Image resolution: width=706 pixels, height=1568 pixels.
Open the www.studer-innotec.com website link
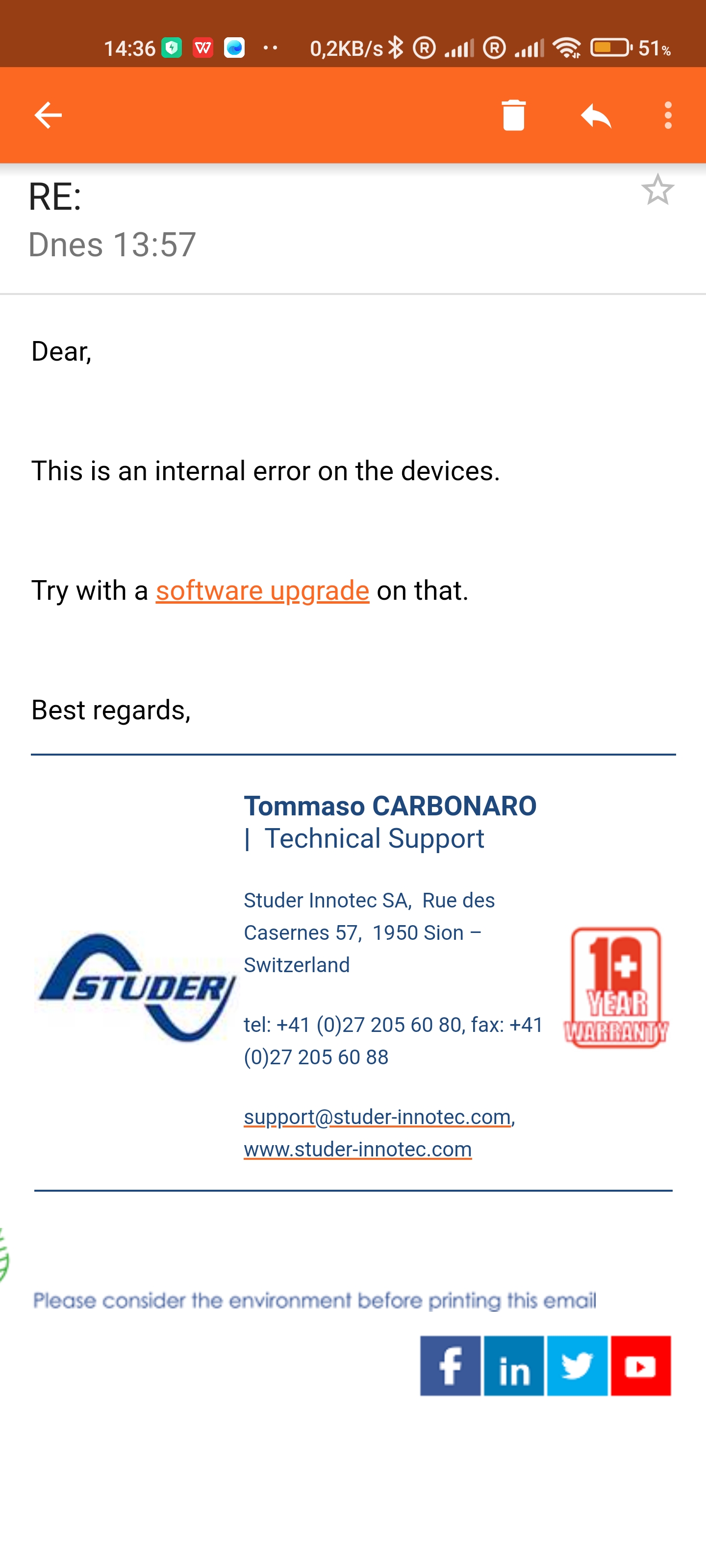coord(357,1149)
